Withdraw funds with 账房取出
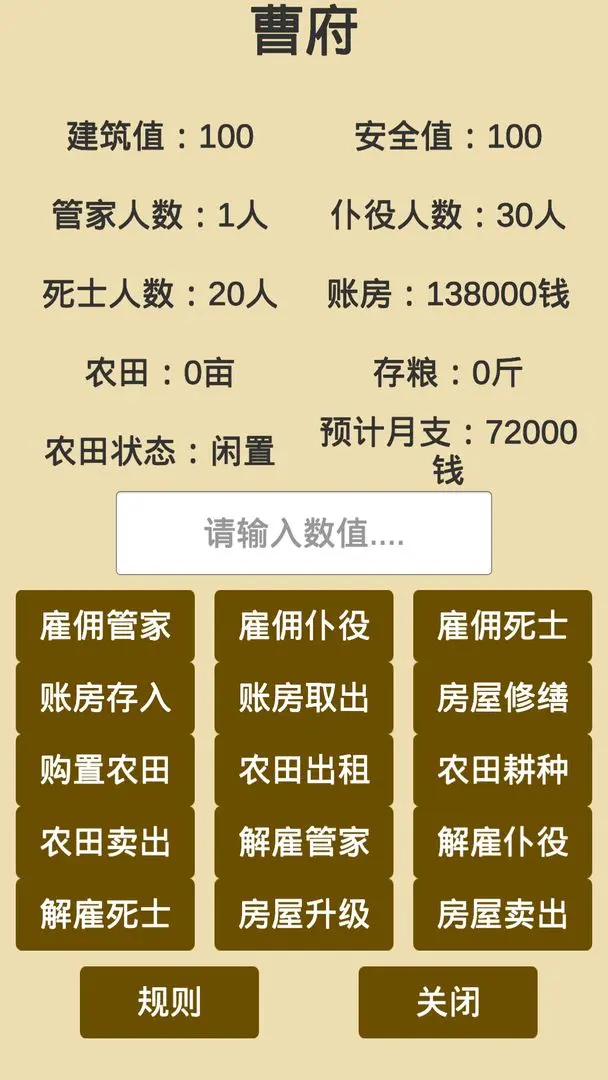The height and width of the screenshot is (1080, 608). [x=304, y=698]
